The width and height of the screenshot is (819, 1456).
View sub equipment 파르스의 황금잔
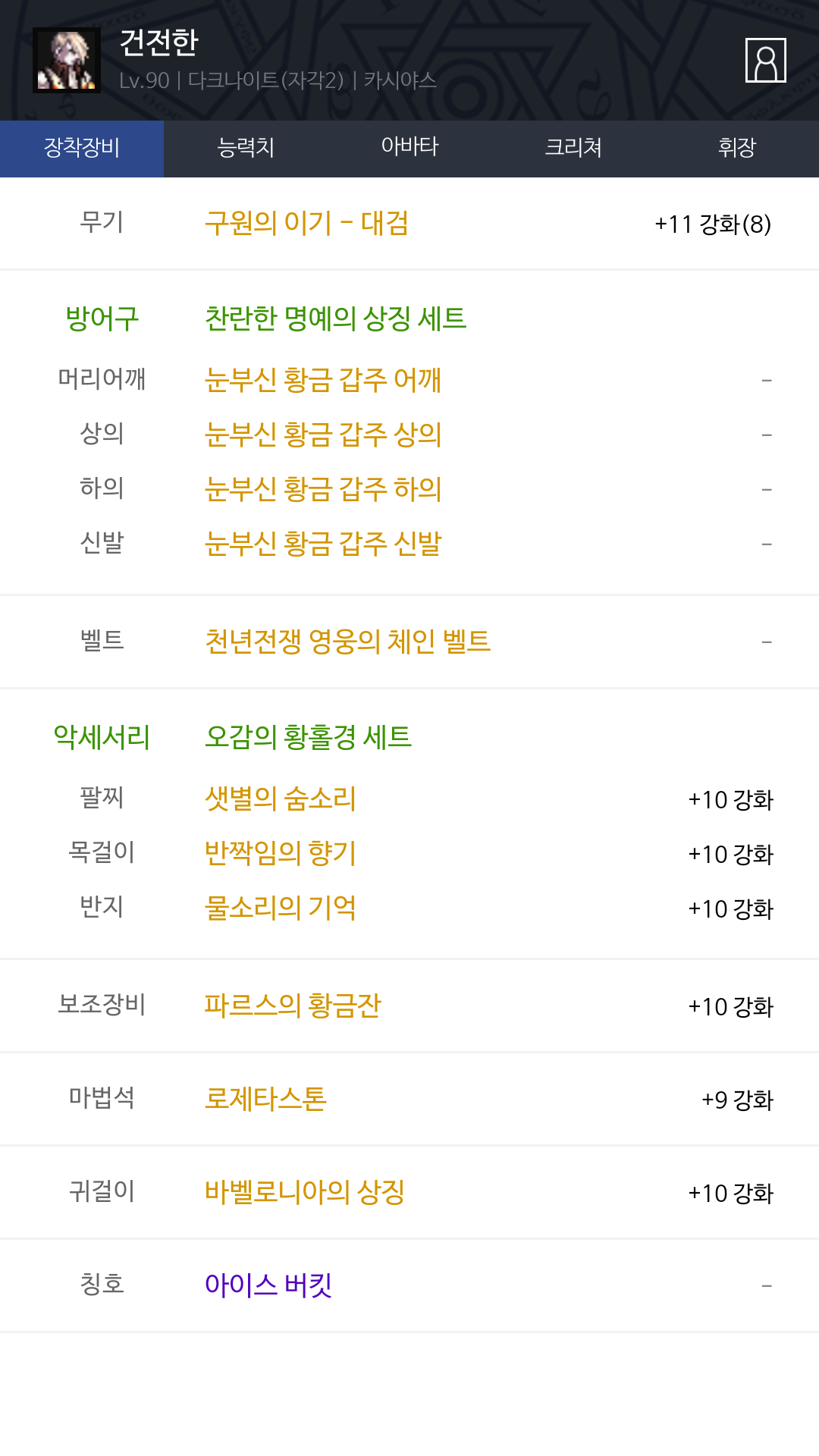click(293, 1006)
